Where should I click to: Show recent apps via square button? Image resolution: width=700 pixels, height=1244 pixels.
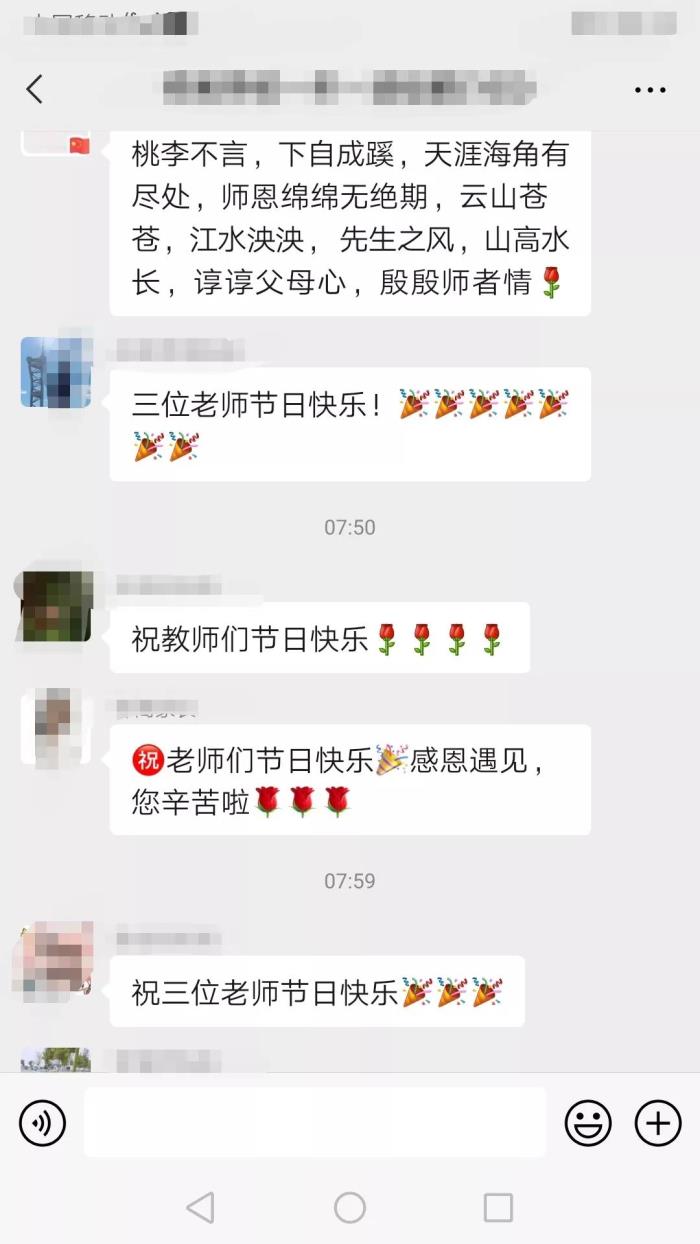click(498, 1208)
